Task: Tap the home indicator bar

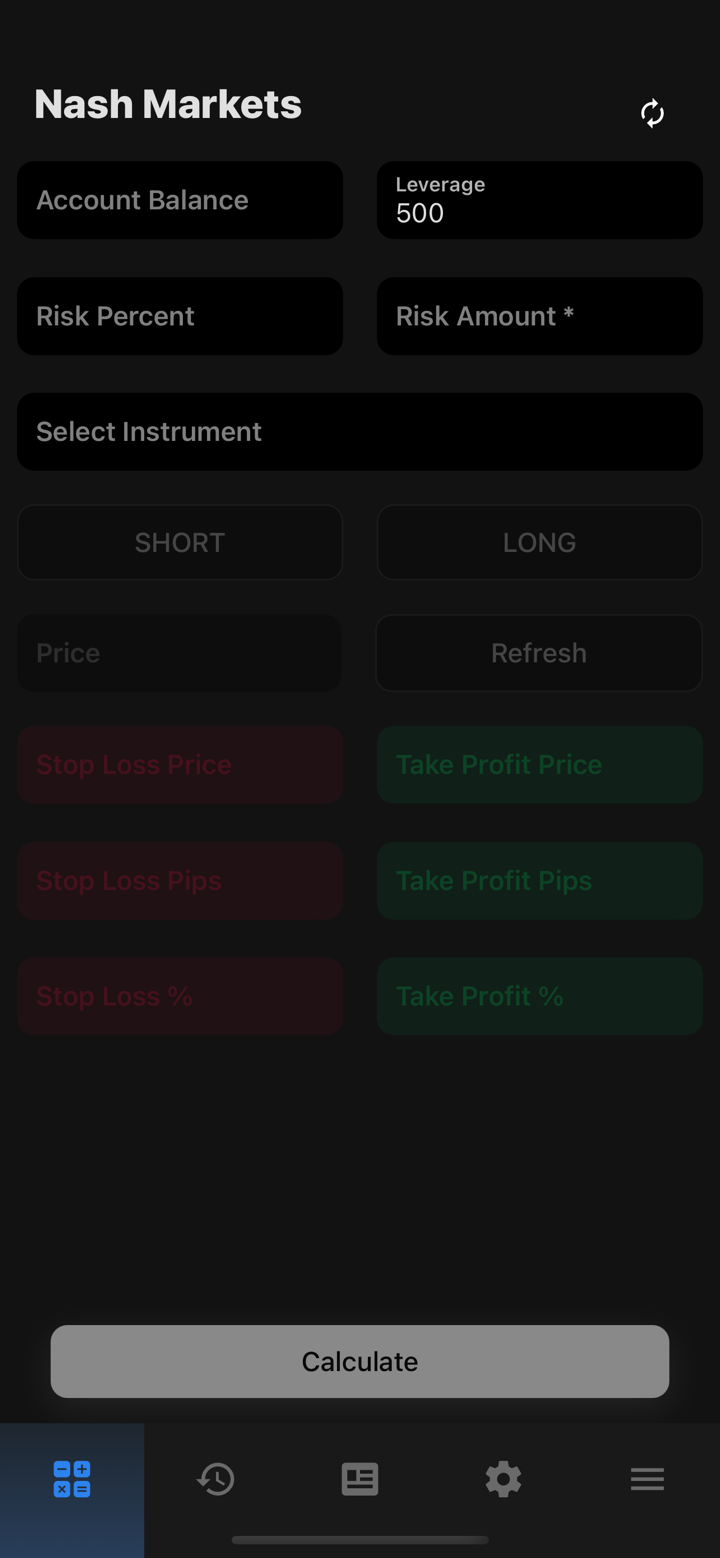Action: [360, 1540]
